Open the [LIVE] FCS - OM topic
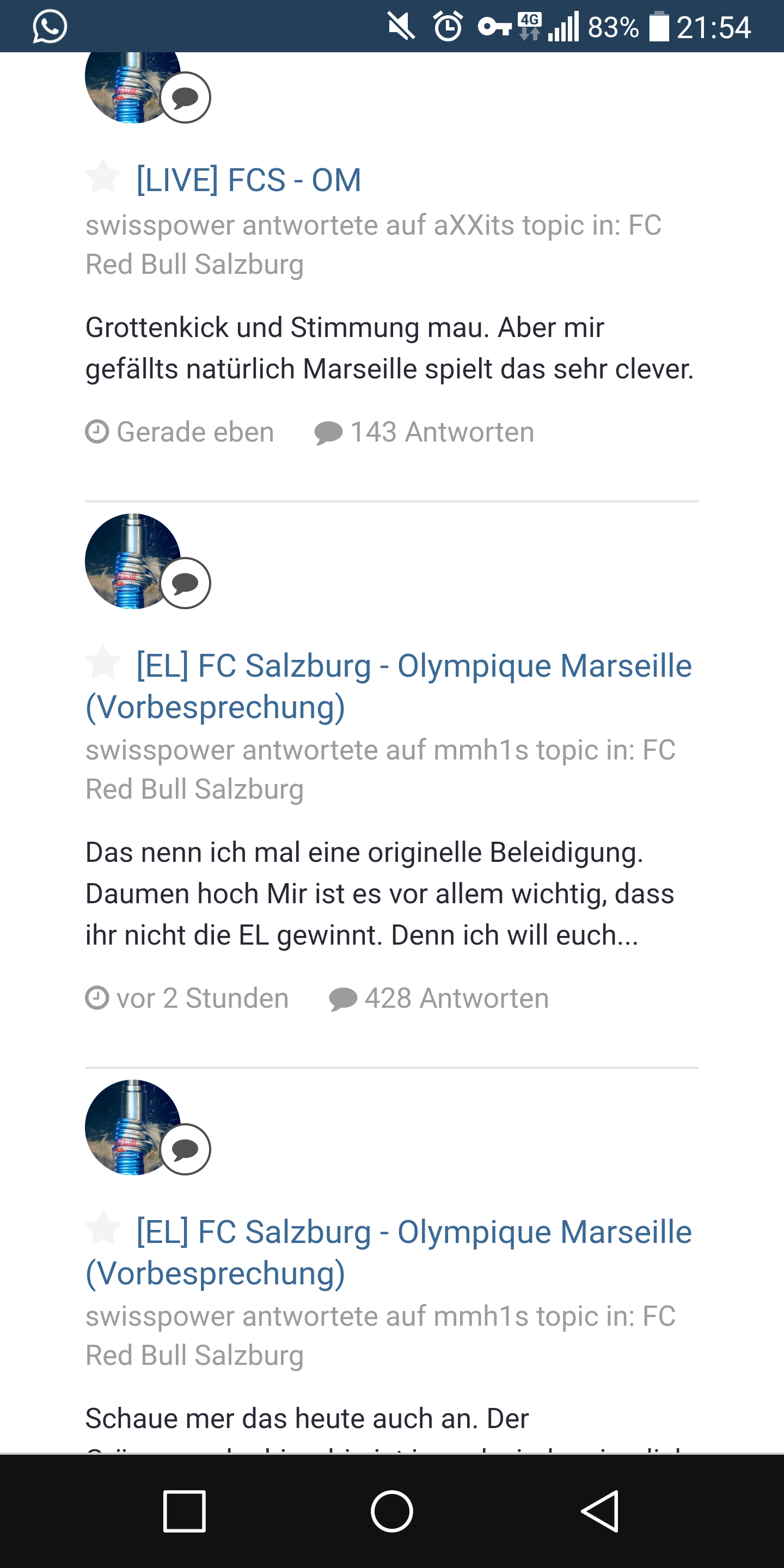This screenshot has width=784, height=1568. (248, 180)
